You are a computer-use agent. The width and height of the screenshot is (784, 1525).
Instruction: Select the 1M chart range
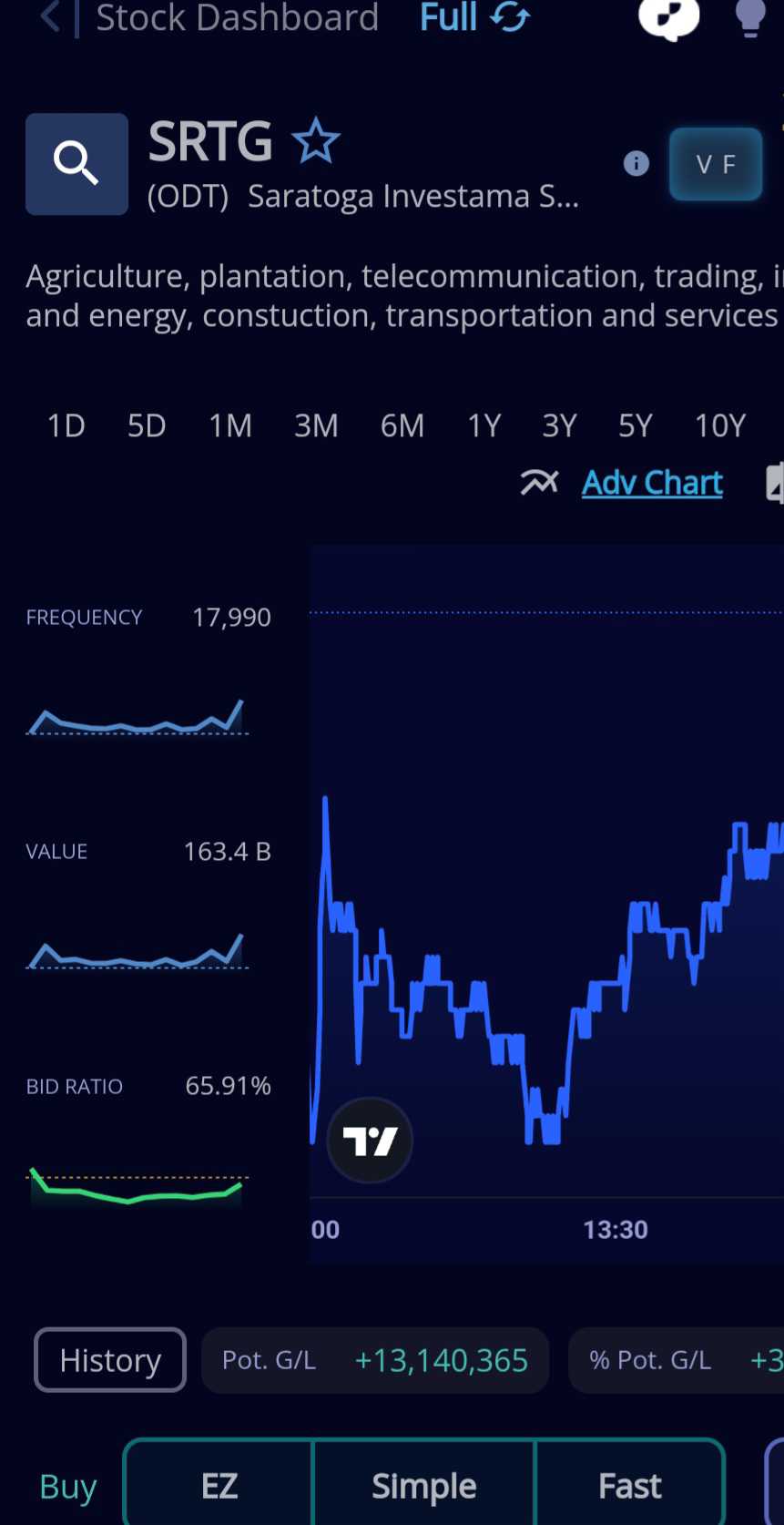point(230,425)
